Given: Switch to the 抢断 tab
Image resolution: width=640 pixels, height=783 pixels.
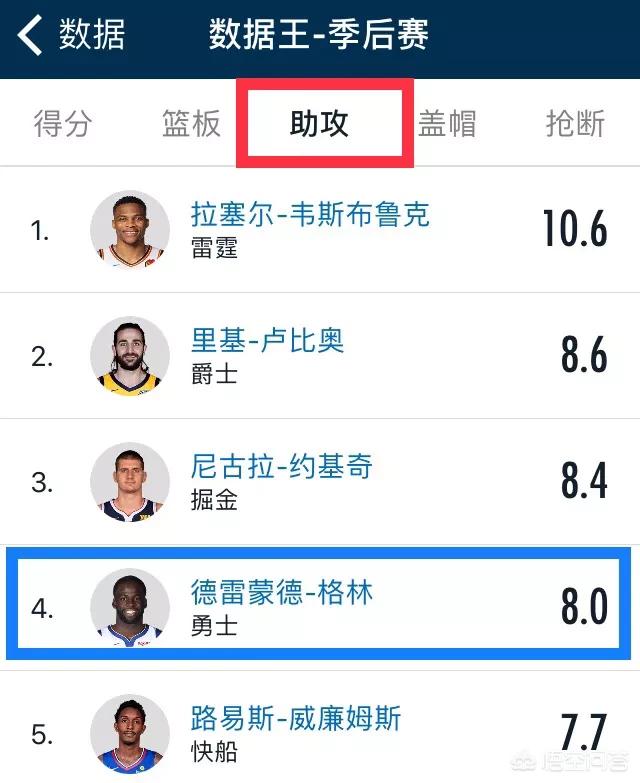Looking at the screenshot, I should click(575, 125).
